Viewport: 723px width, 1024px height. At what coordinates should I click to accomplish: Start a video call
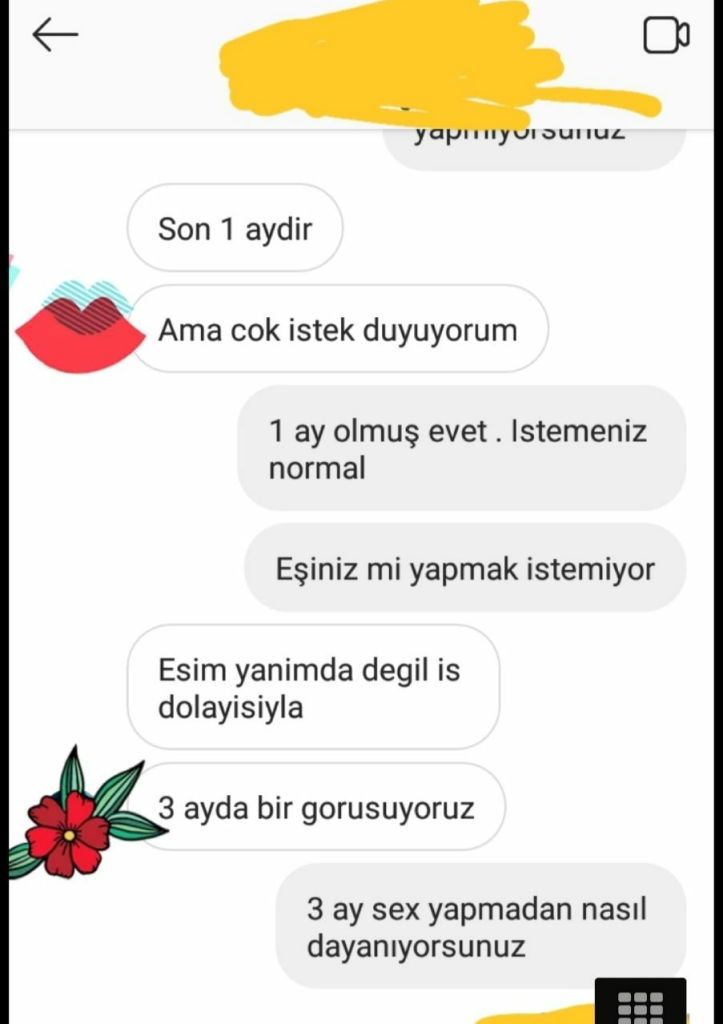coord(666,37)
